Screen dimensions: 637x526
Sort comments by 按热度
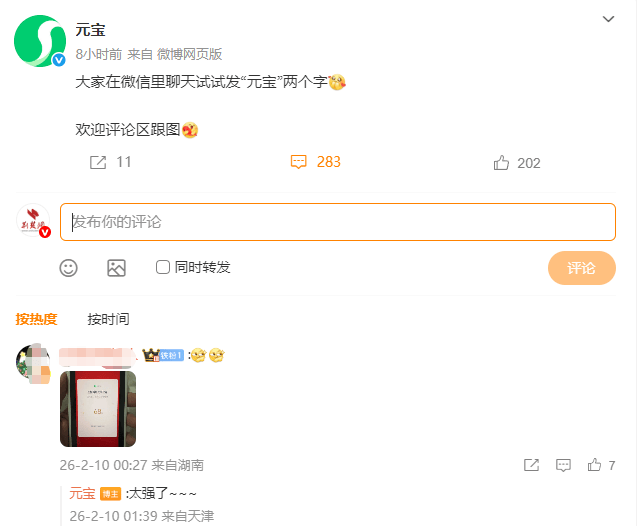point(36,319)
